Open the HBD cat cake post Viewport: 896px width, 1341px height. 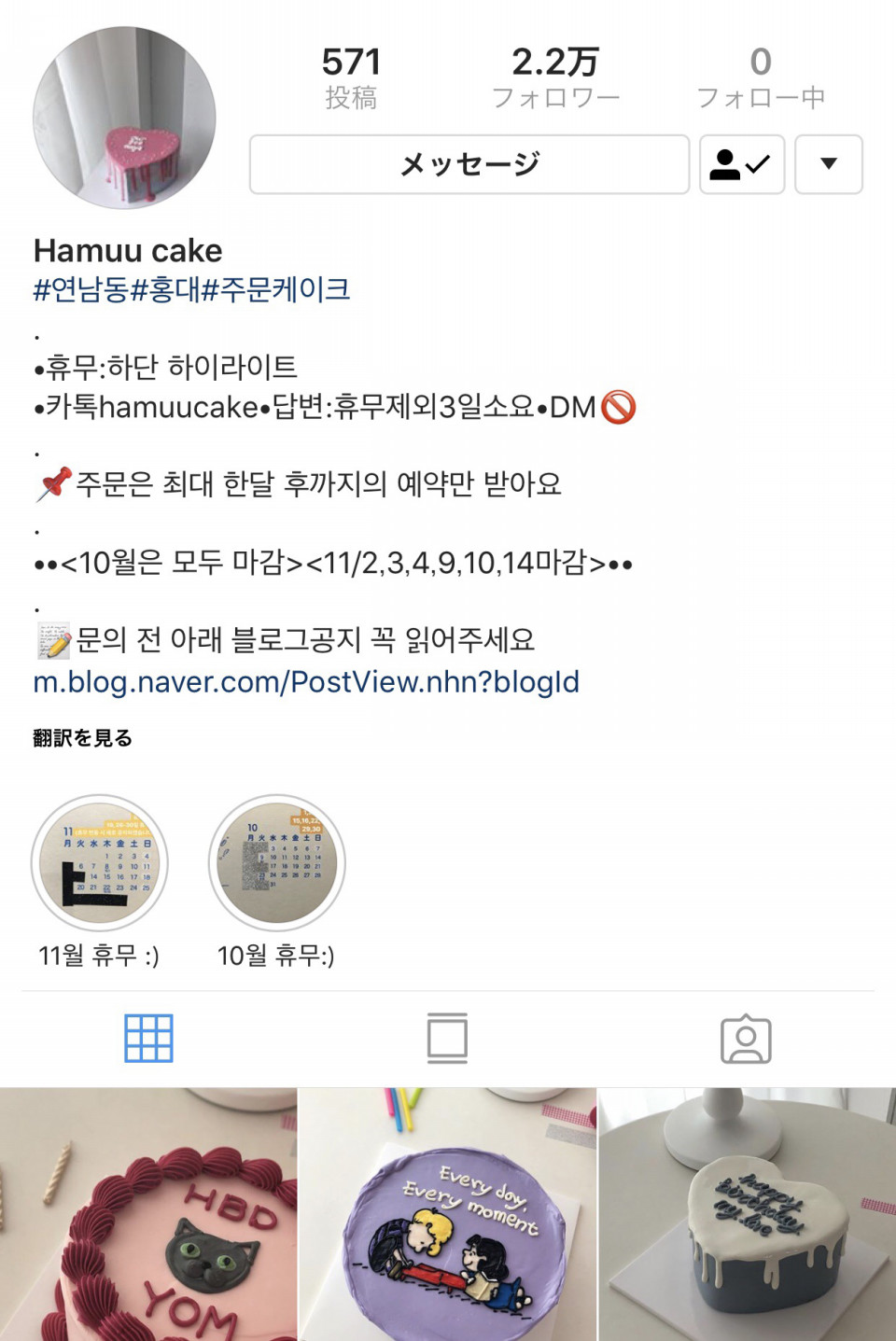point(147,1213)
